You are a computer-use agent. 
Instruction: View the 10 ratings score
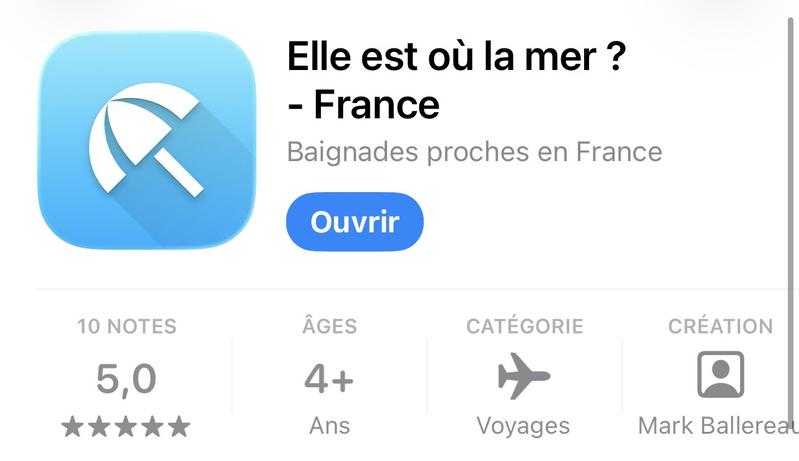point(126,380)
